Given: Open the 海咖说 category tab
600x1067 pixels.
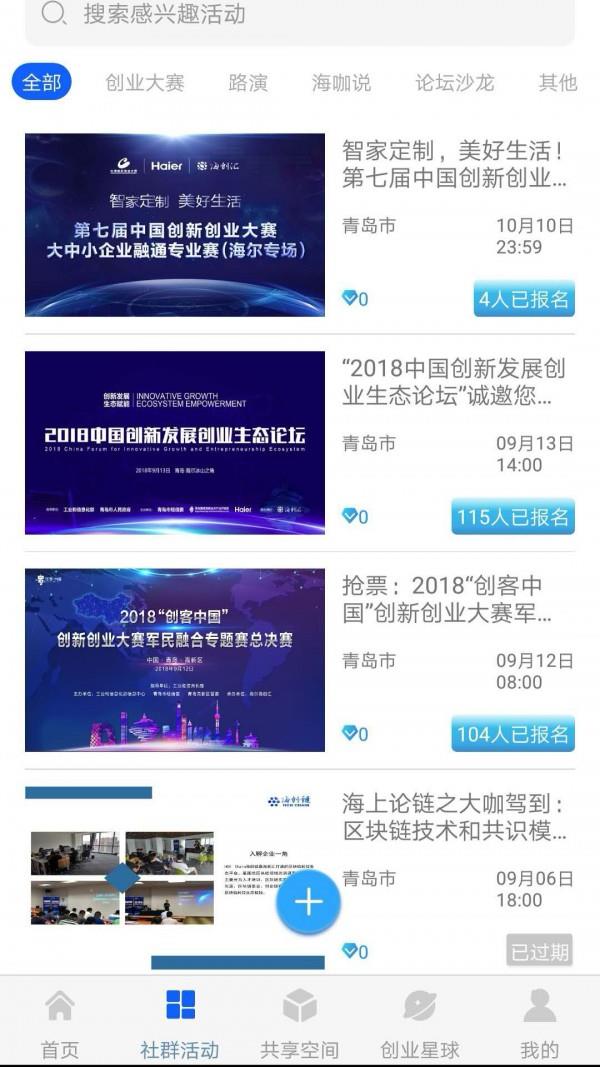Looking at the screenshot, I should [341, 83].
